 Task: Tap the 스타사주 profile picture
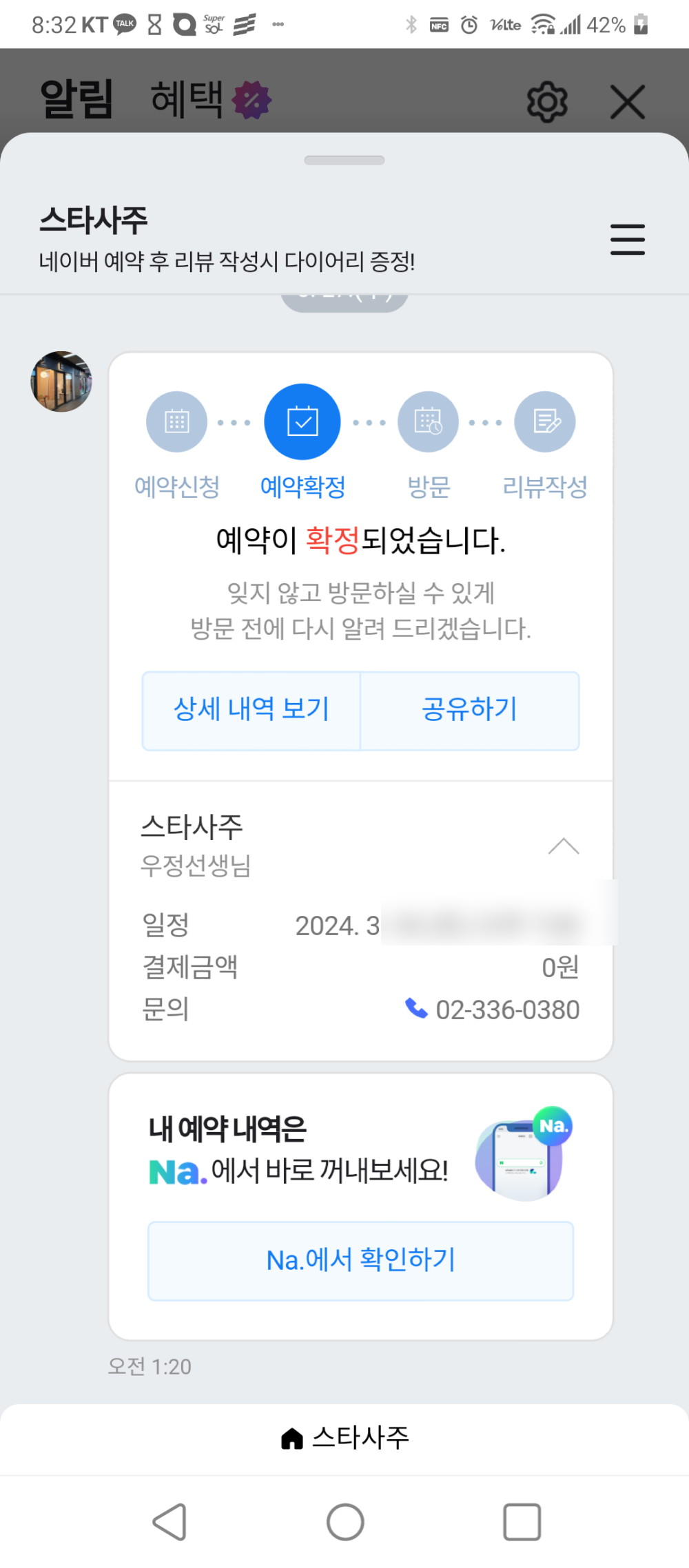pos(61,381)
